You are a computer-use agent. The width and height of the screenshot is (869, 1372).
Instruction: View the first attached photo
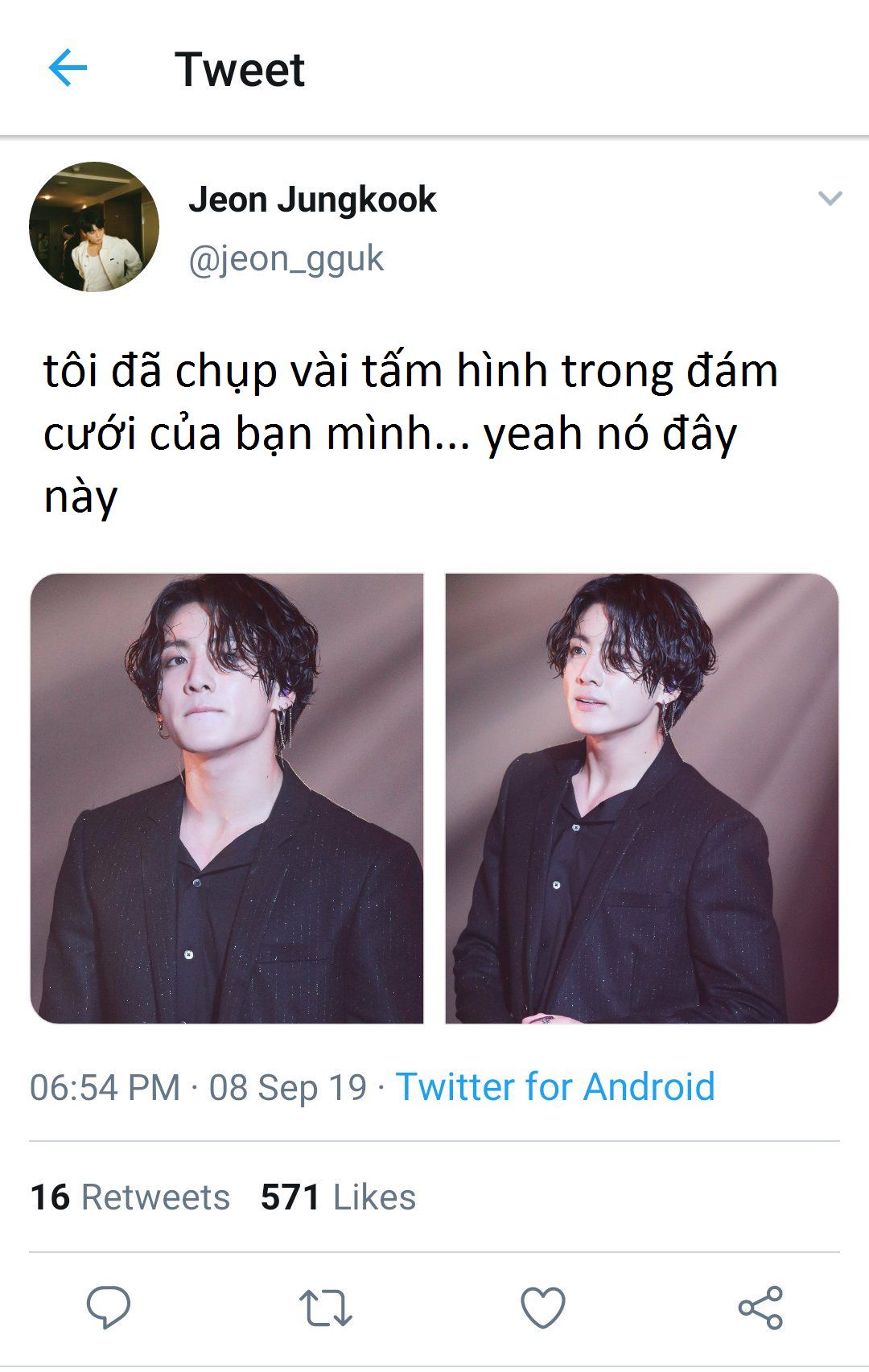pos(227,798)
